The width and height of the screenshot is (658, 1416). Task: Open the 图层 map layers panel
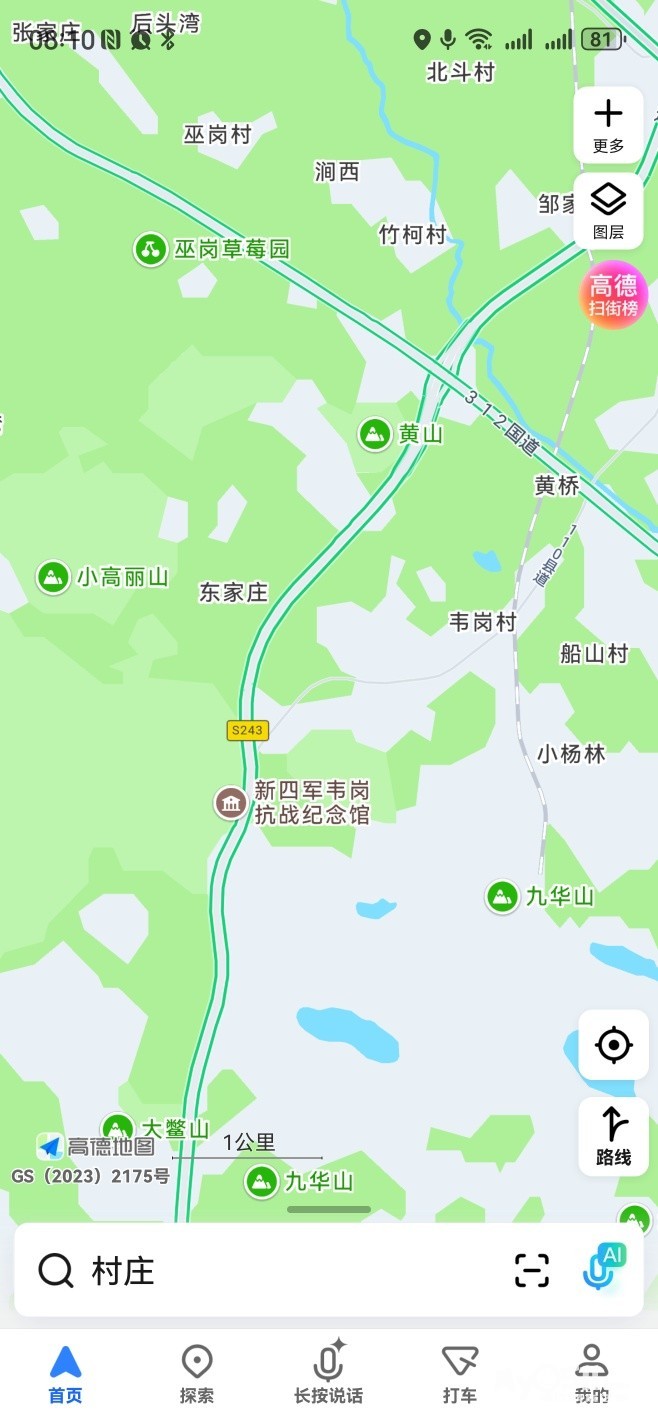tap(608, 211)
